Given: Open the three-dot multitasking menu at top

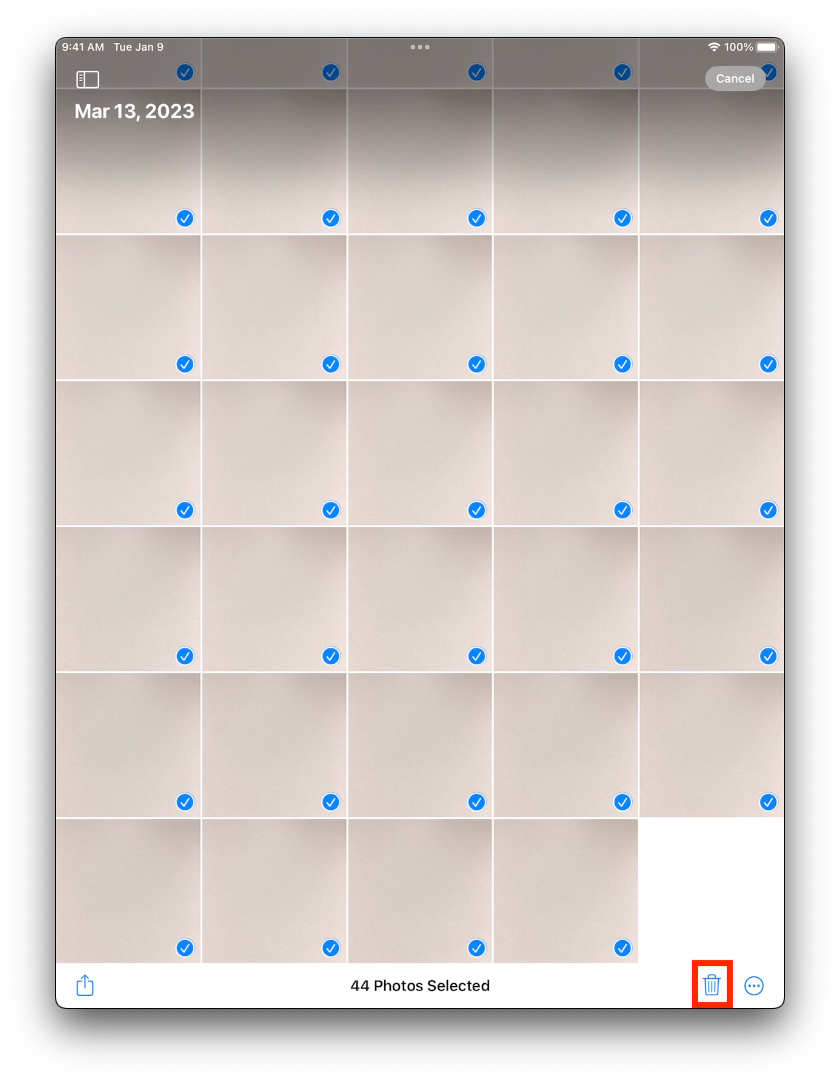Looking at the screenshot, I should pyautogui.click(x=420, y=47).
